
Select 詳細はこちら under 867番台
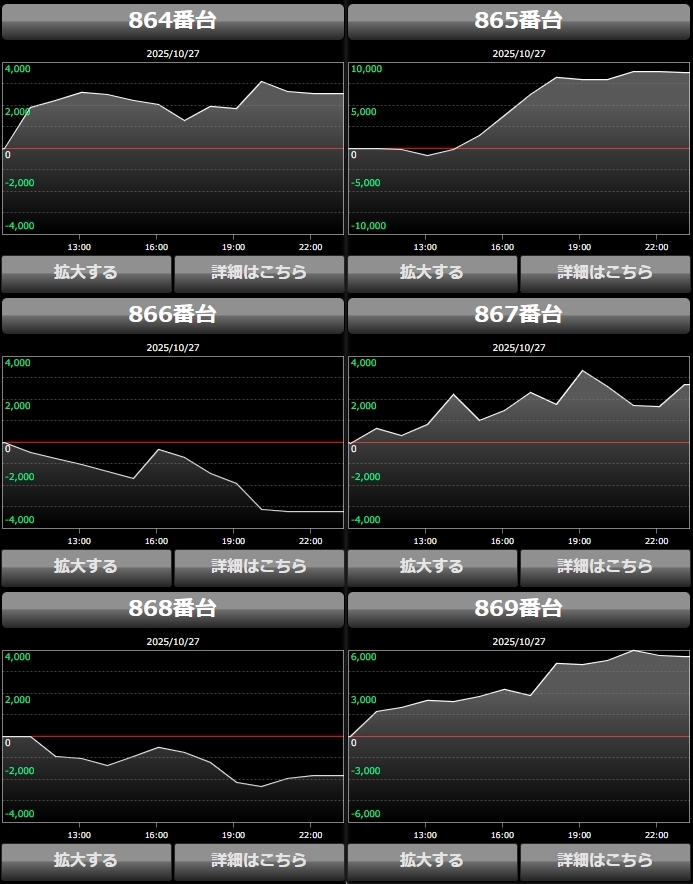click(x=605, y=566)
